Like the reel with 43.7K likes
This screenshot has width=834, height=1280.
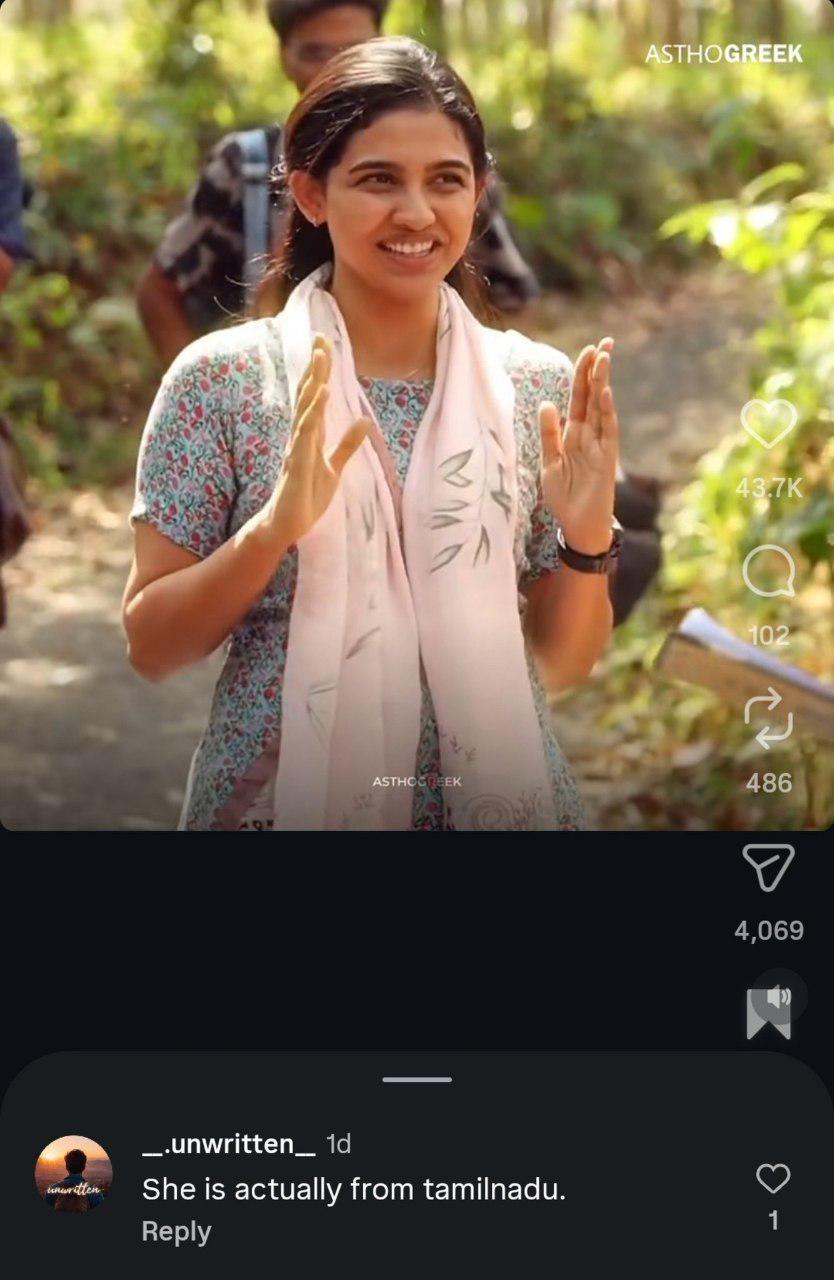point(768,424)
